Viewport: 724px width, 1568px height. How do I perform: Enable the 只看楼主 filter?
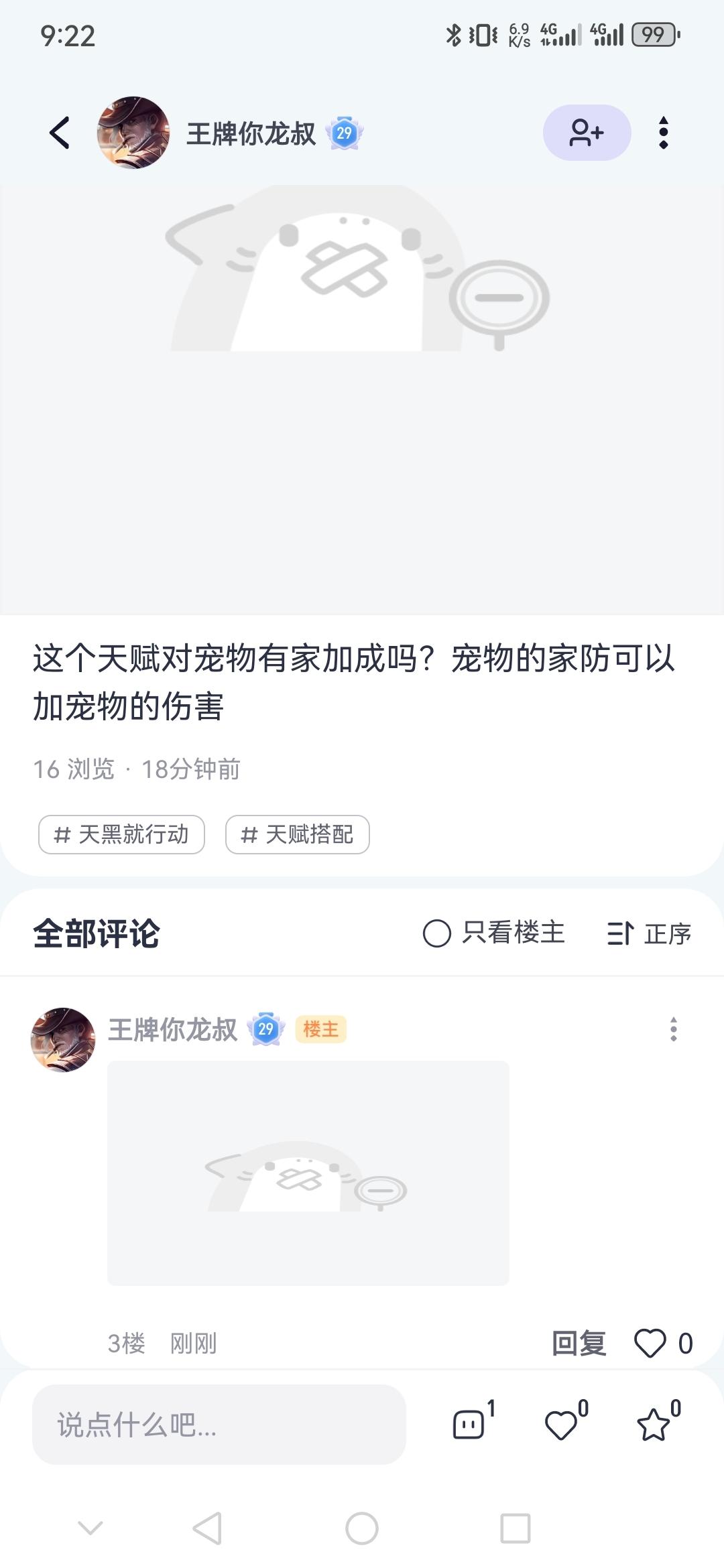click(497, 932)
